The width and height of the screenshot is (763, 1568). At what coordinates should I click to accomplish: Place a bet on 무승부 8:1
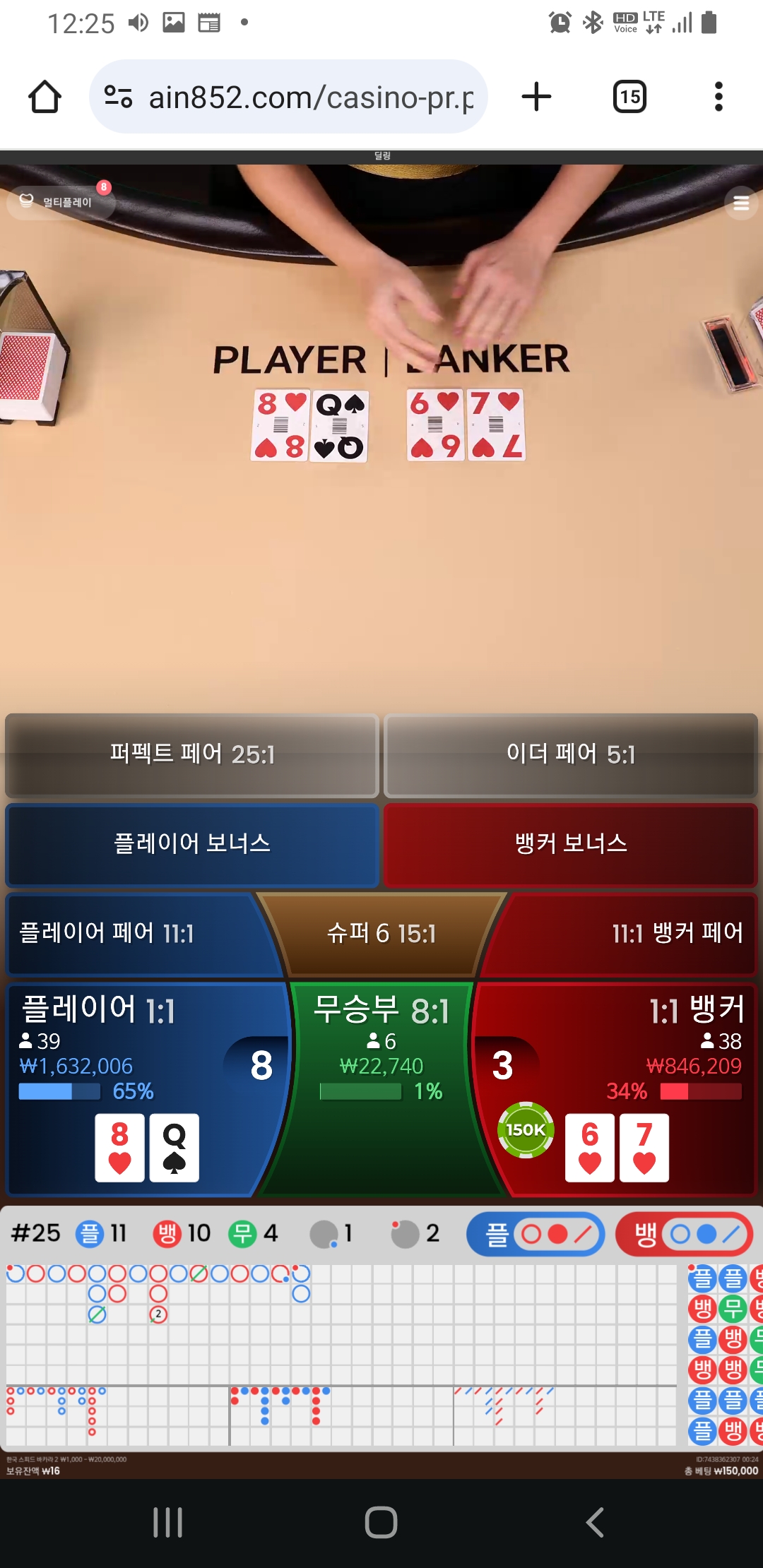(381, 1089)
